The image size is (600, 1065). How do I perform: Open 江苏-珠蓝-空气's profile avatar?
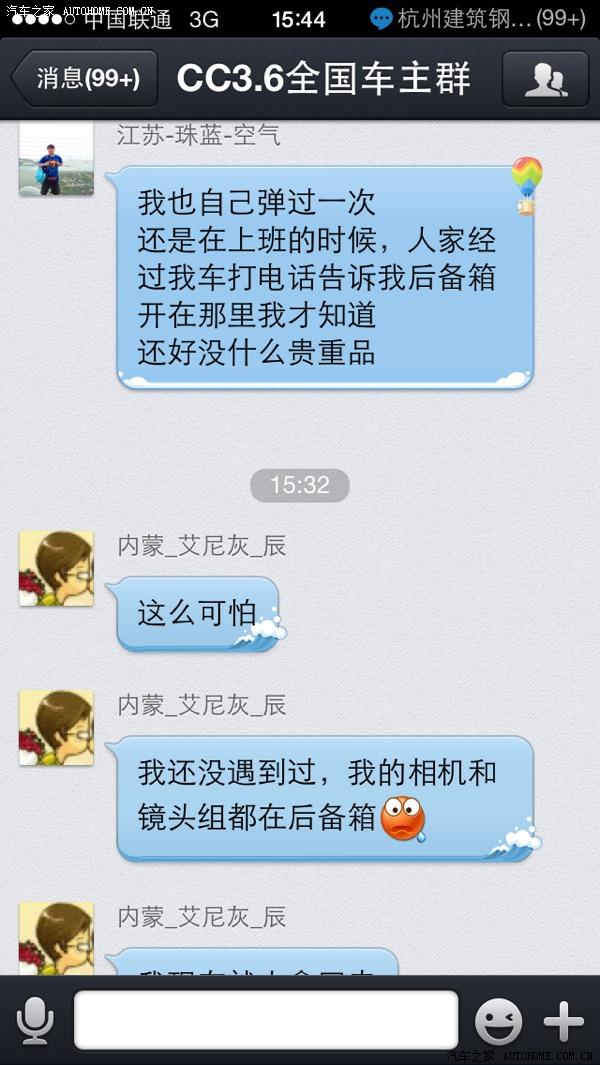pyautogui.click(x=56, y=160)
